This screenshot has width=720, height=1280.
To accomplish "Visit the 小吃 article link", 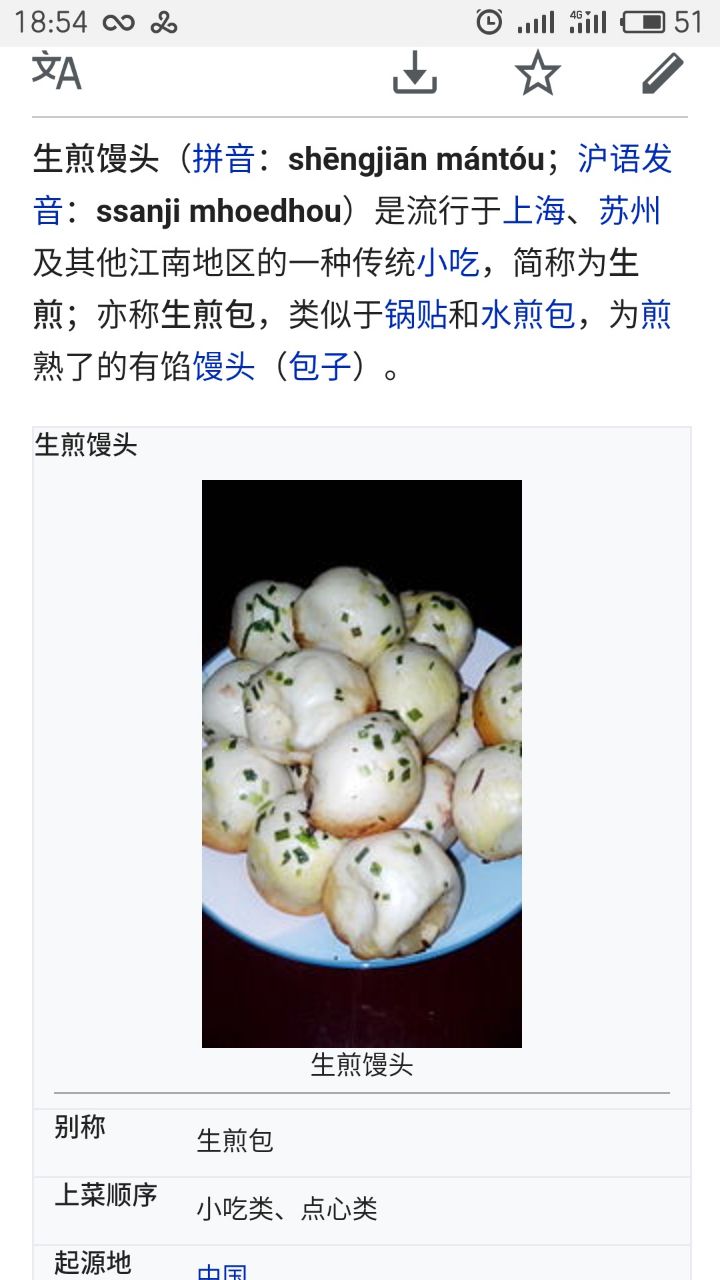I will tap(448, 263).
